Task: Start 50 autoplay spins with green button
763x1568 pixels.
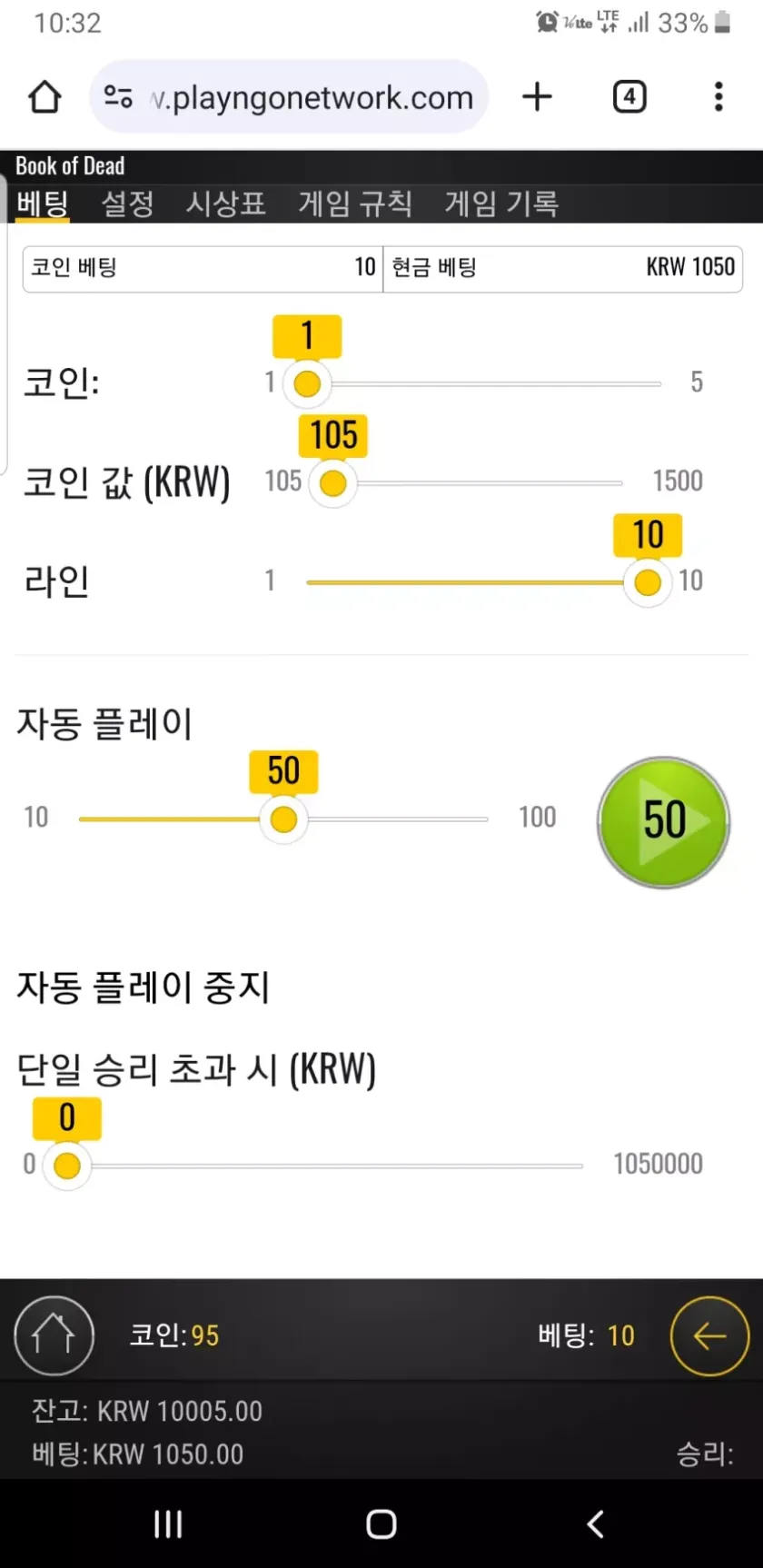Action: click(663, 821)
